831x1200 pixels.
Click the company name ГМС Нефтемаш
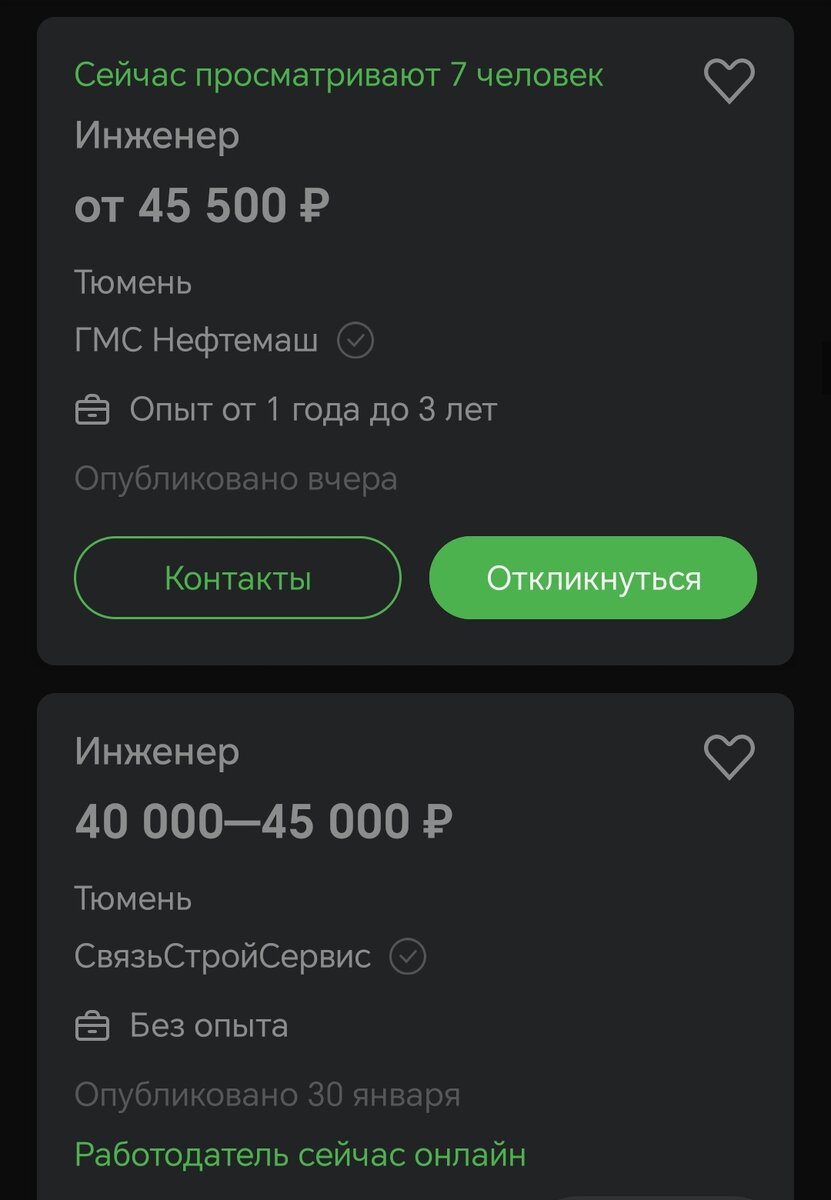point(195,340)
